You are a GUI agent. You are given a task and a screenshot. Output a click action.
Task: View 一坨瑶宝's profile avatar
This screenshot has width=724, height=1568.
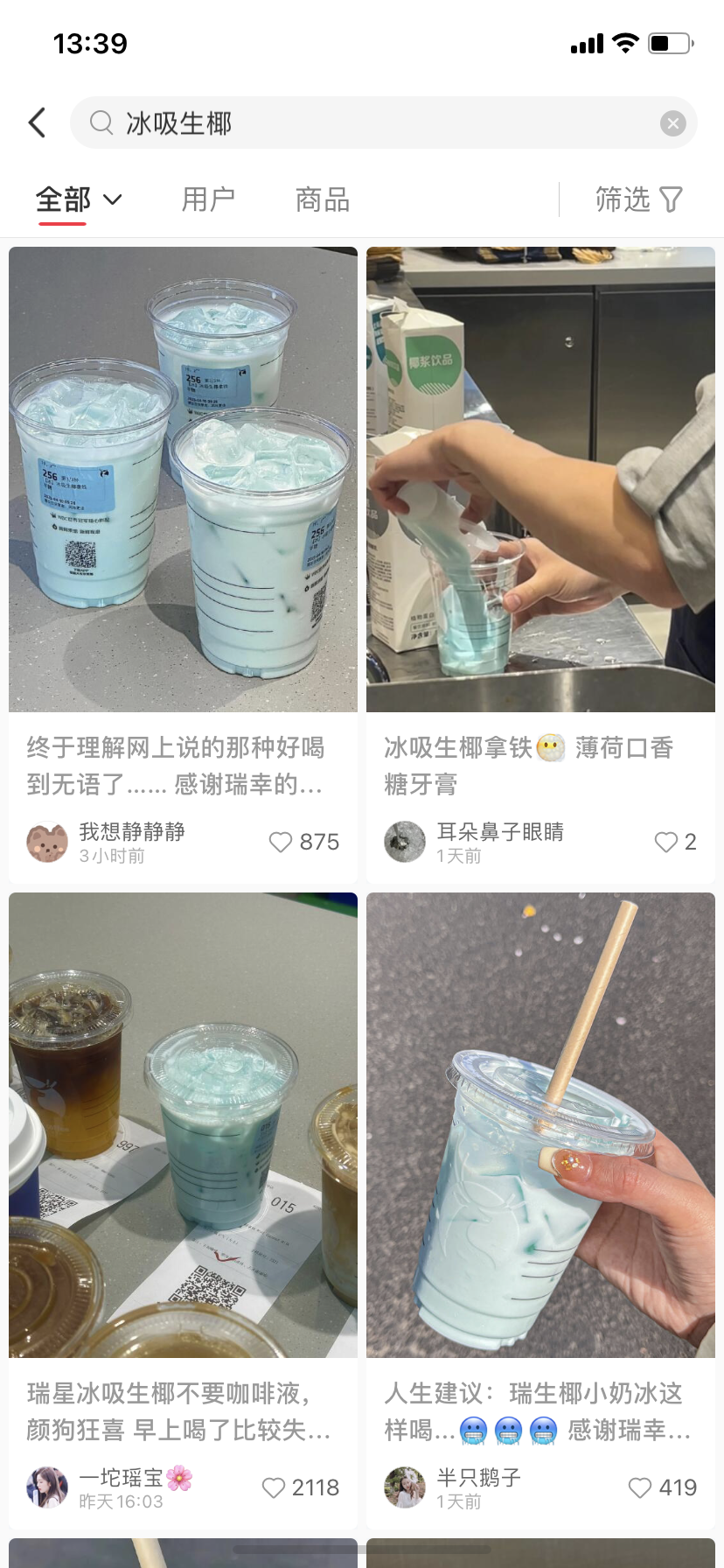(x=47, y=1487)
